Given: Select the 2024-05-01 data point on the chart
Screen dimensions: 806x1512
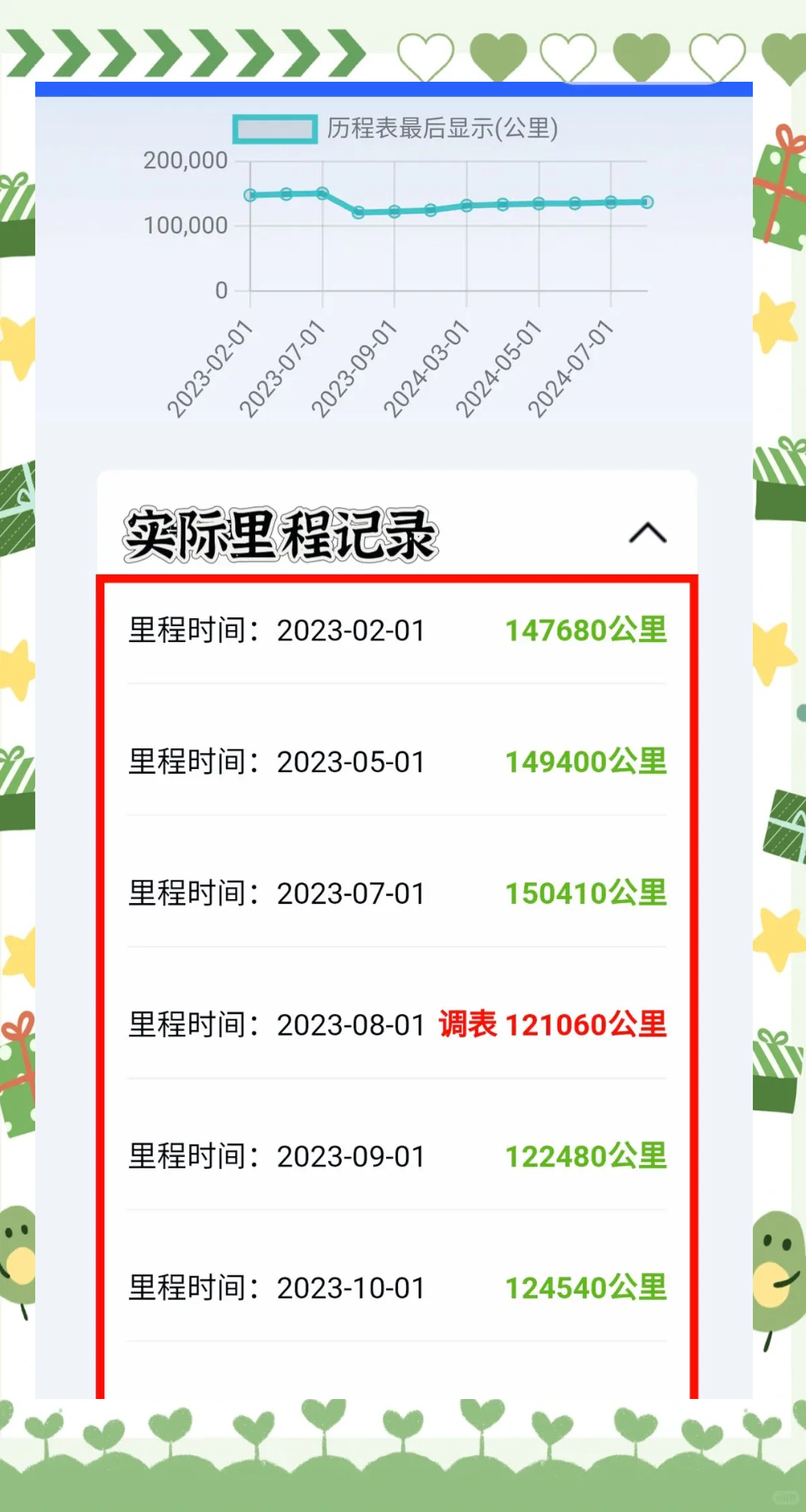Looking at the screenshot, I should [x=538, y=203].
